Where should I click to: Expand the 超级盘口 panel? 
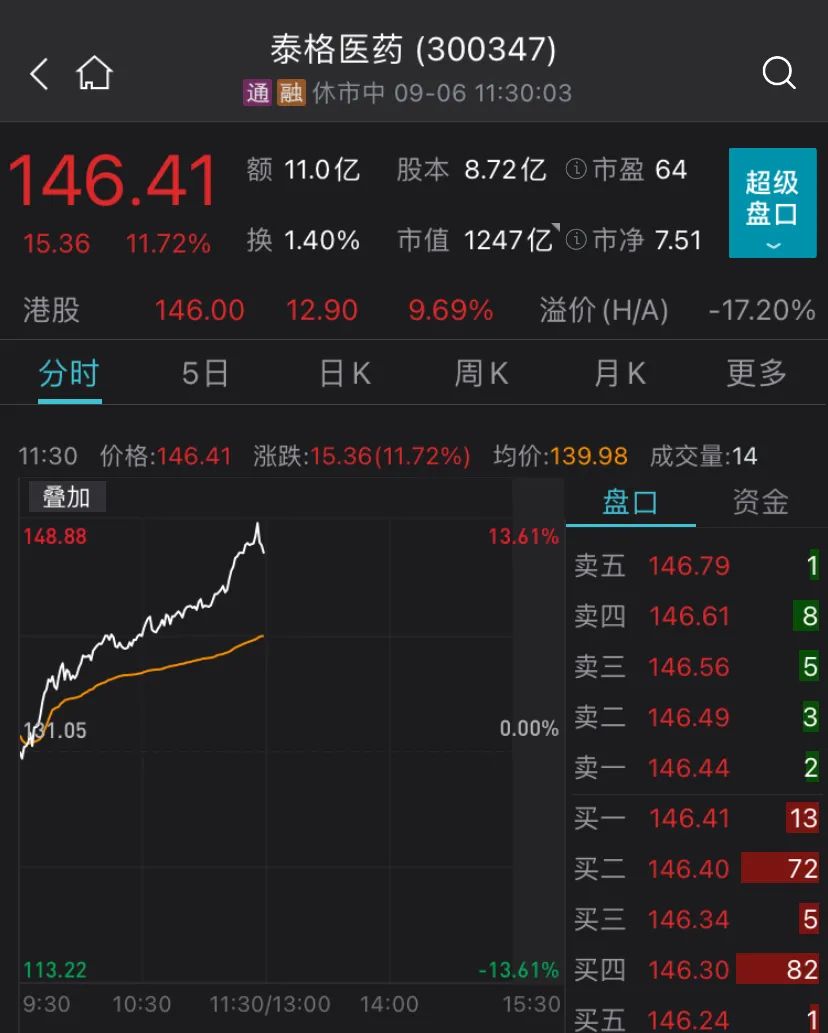pos(772,203)
